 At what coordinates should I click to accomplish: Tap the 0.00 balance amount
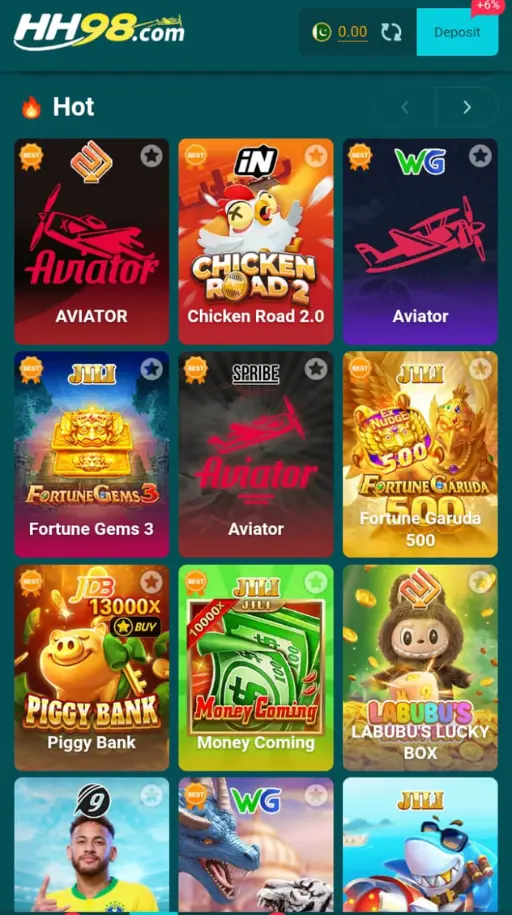[353, 32]
